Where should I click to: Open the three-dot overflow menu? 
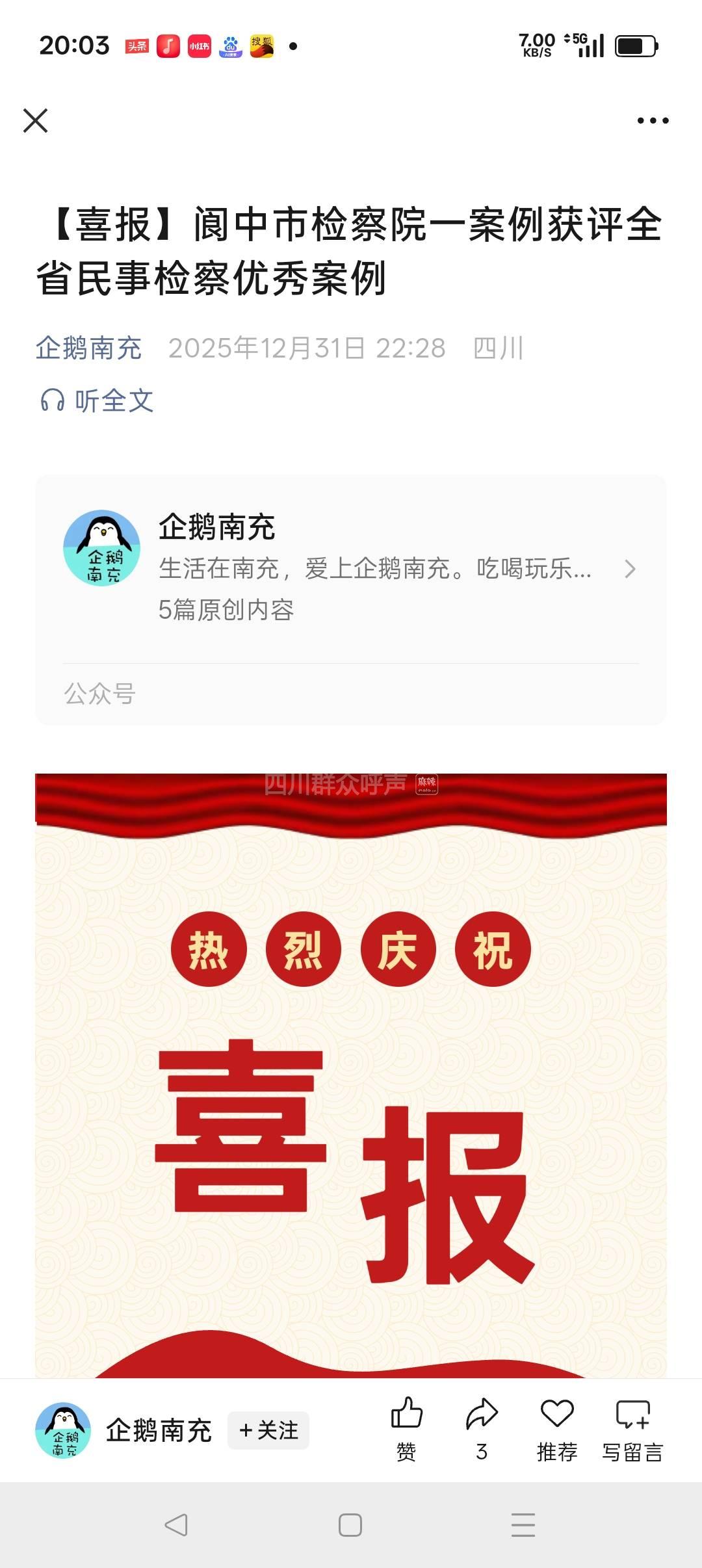(653, 121)
